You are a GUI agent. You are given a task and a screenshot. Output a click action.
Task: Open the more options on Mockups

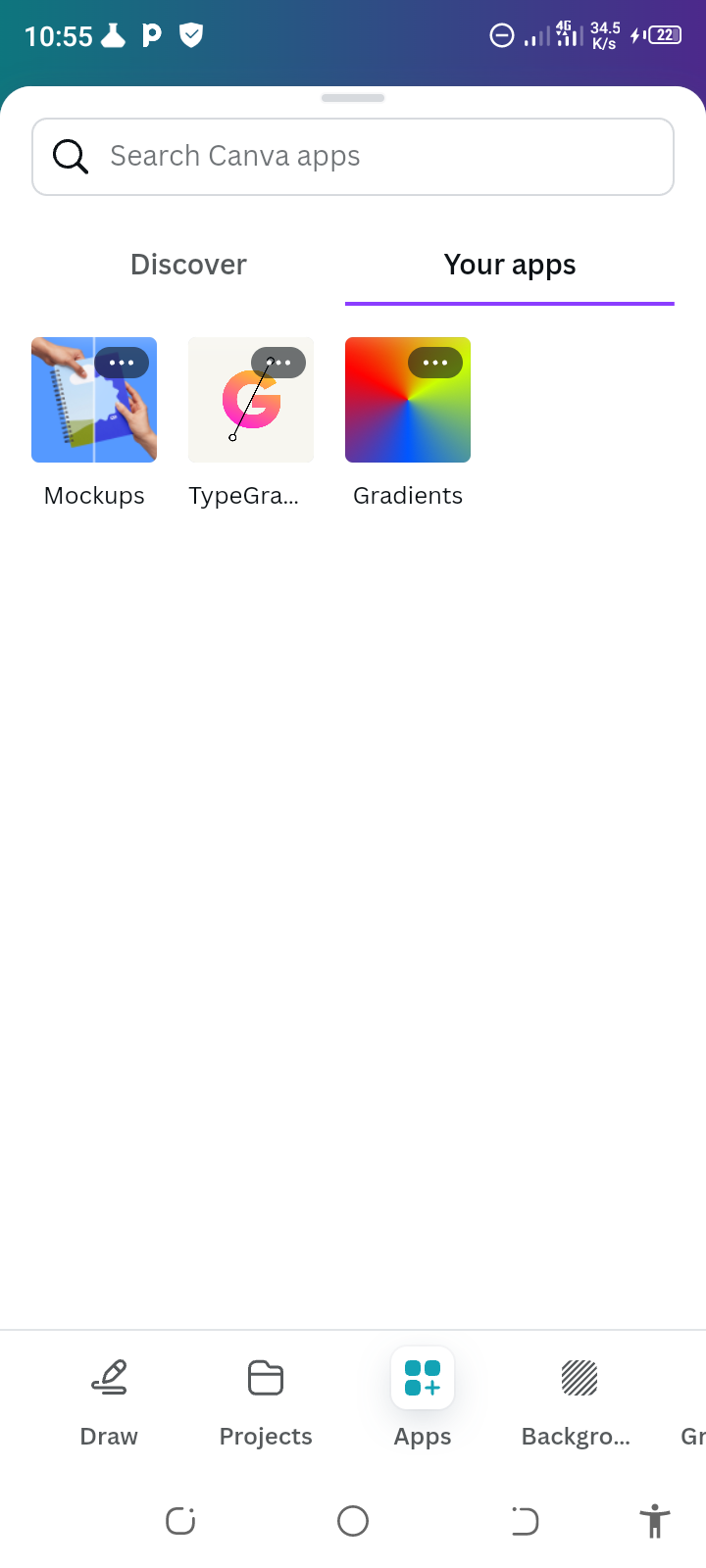pos(122,363)
